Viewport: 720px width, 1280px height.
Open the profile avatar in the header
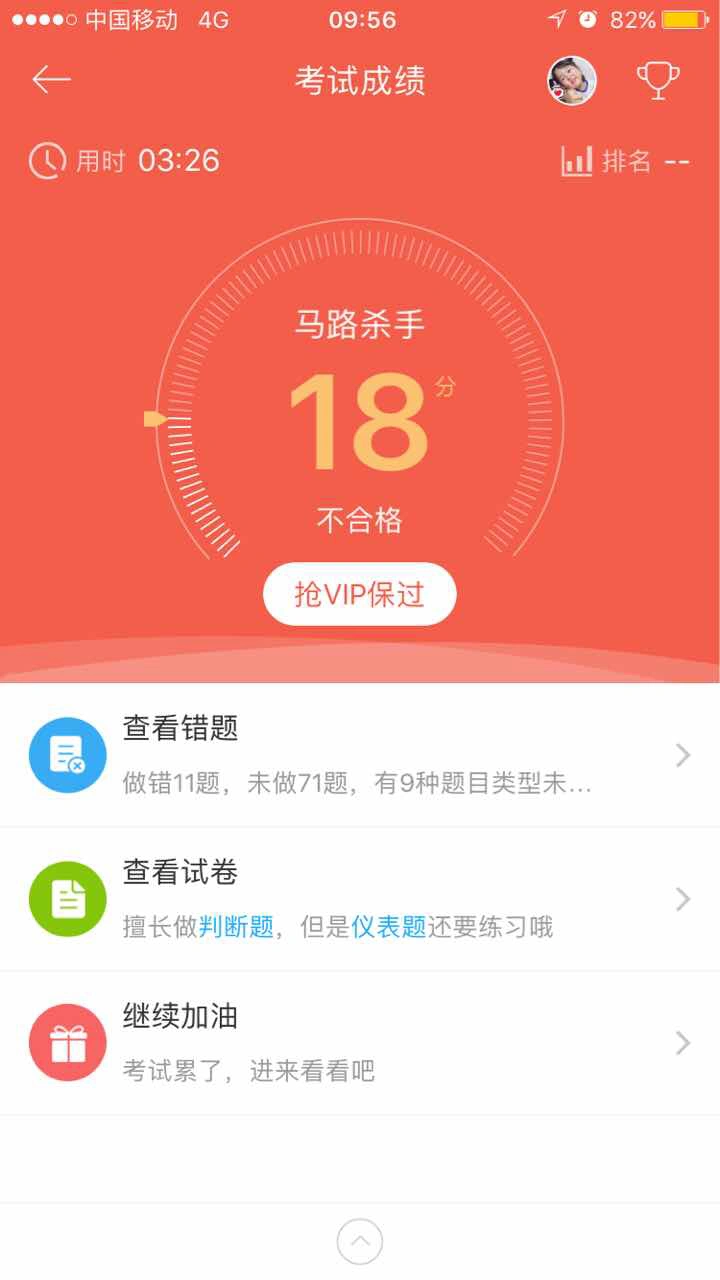tap(572, 80)
